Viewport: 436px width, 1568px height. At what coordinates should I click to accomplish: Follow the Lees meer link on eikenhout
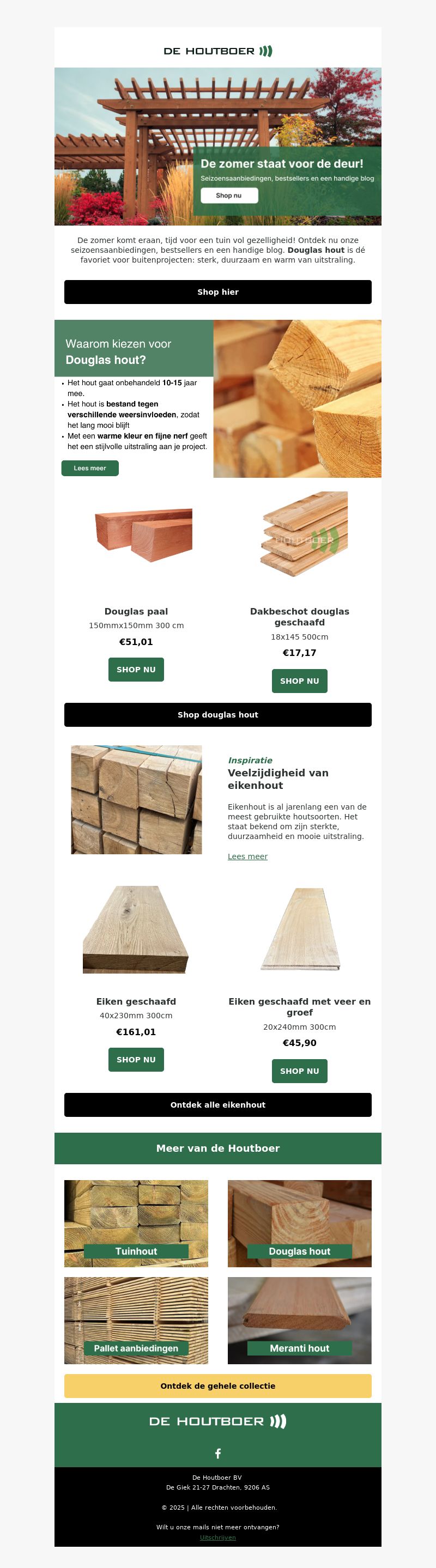tap(247, 856)
